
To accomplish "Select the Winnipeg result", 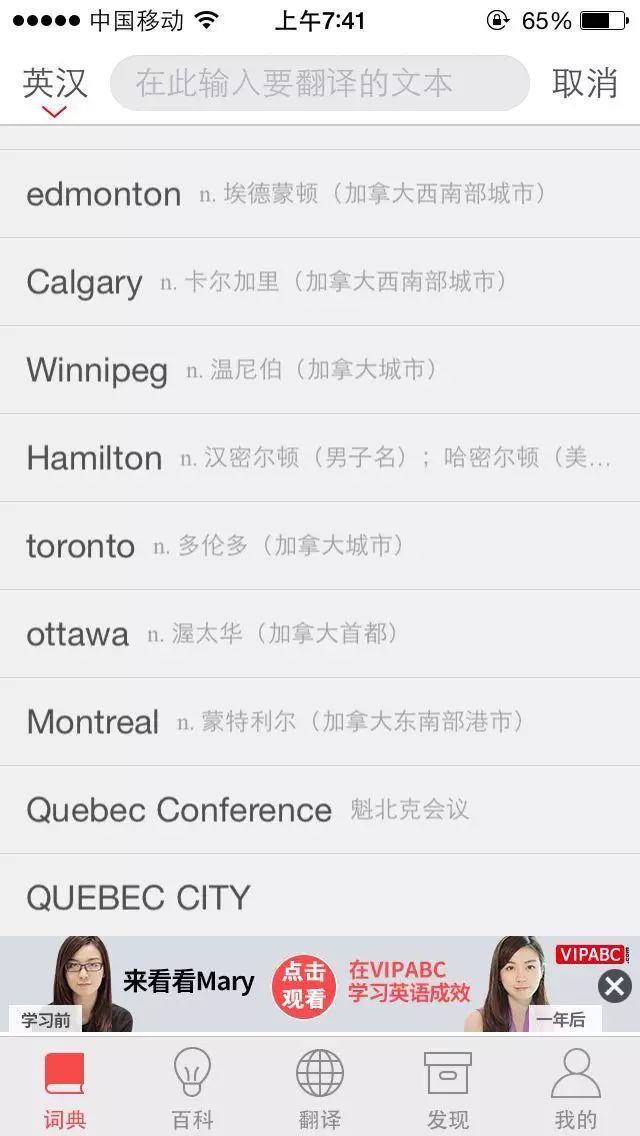I will pyautogui.click(x=320, y=370).
